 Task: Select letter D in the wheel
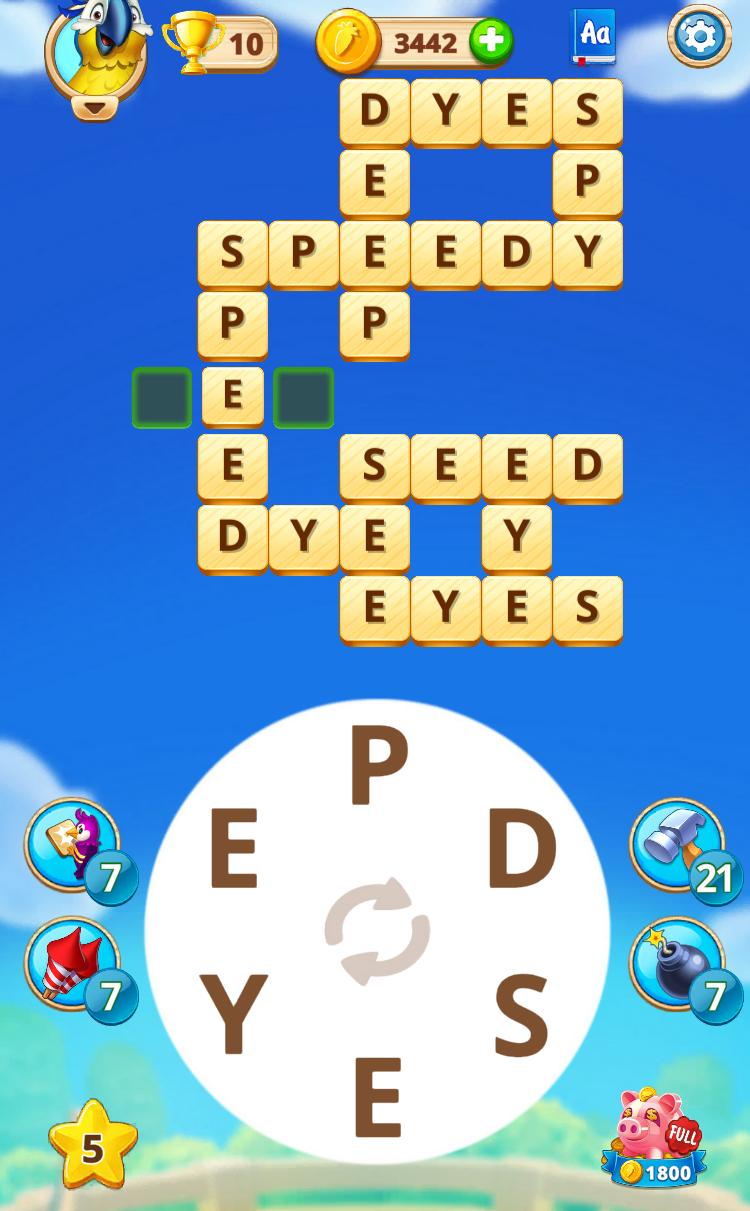tap(521, 850)
